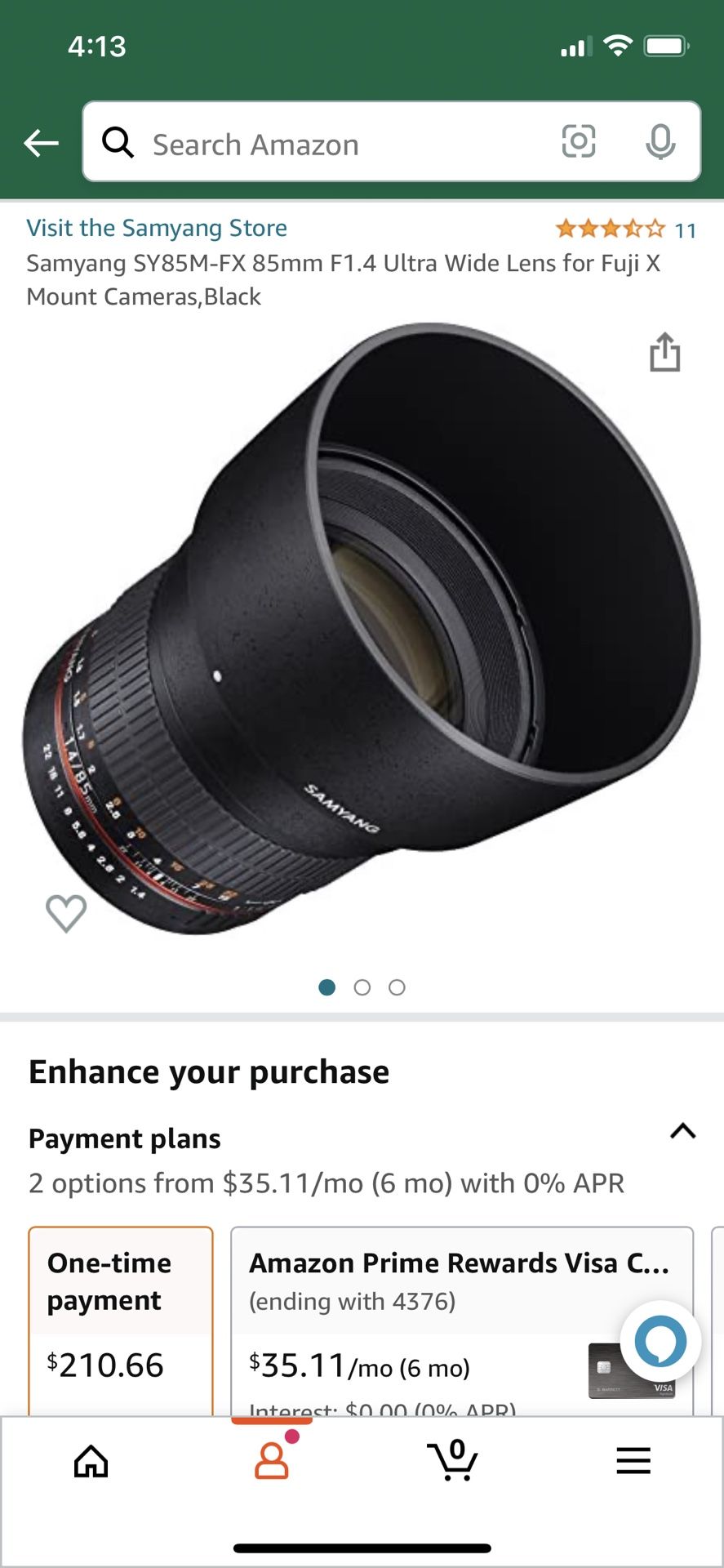
Task: Tap the star rating display
Action: tap(609, 229)
